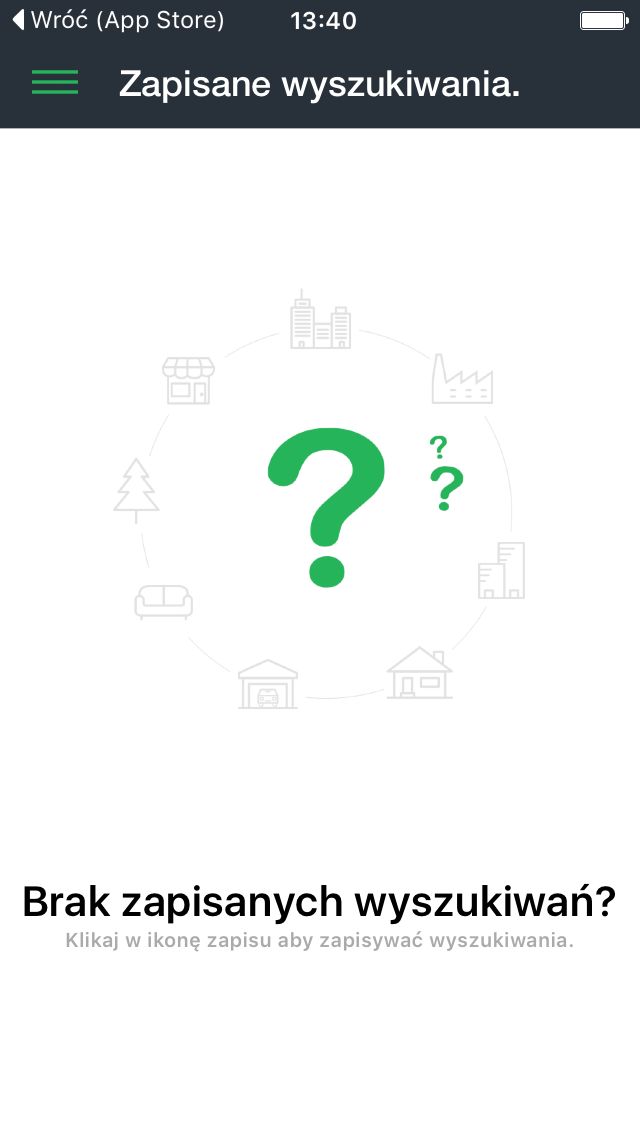This screenshot has width=640, height=1136.
Task: Return to App Store via Wróć
Action: click(119, 20)
